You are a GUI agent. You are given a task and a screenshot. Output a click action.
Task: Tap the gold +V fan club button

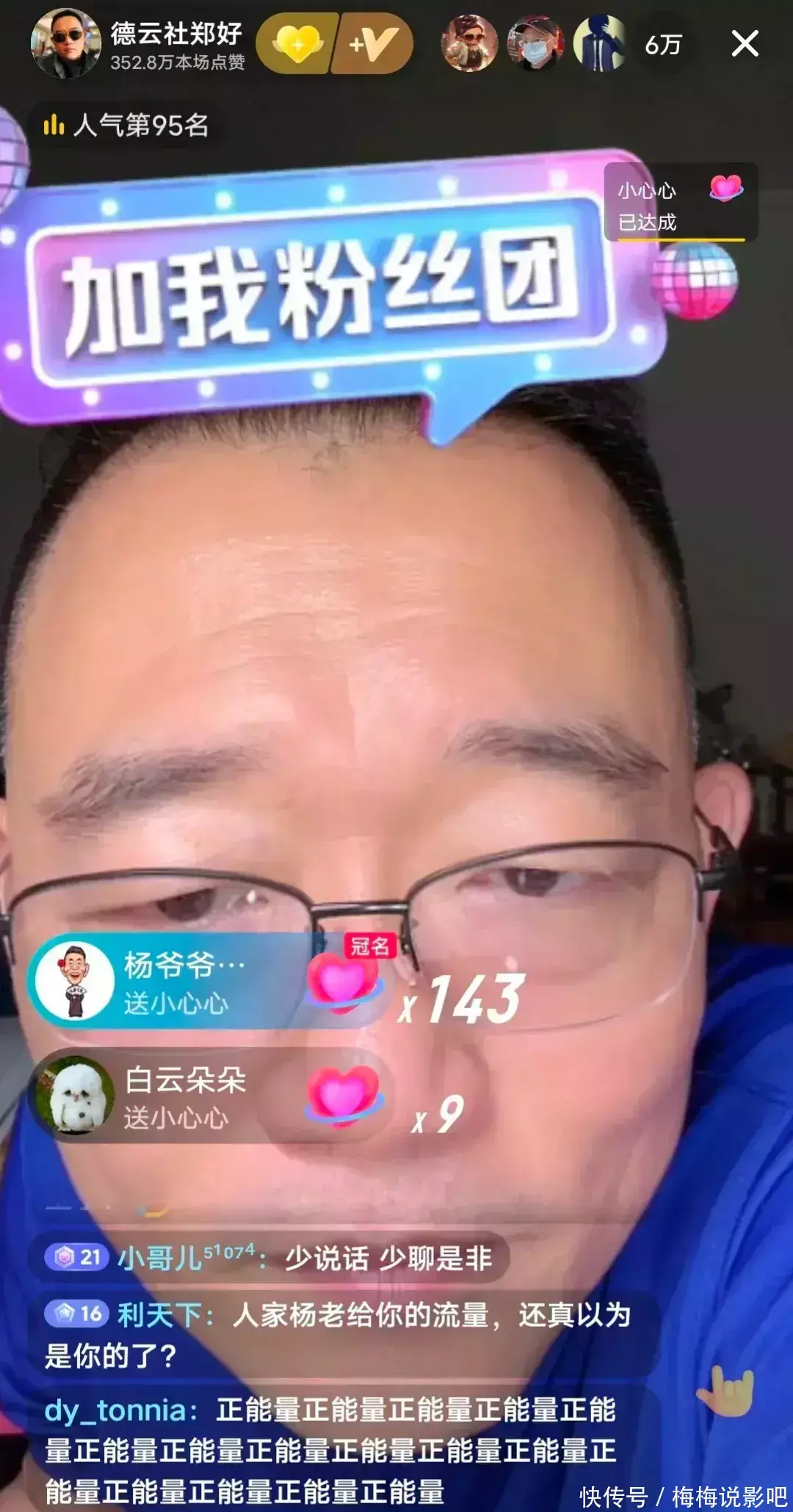pos(373,44)
